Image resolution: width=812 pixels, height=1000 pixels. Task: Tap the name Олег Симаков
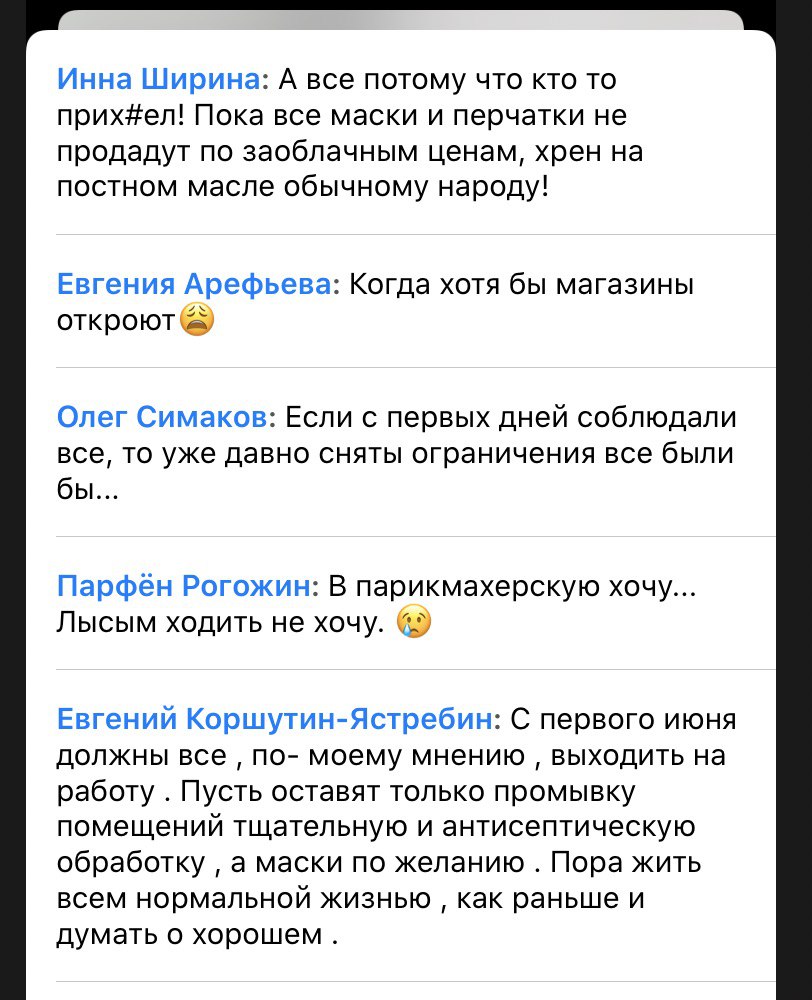click(162, 416)
